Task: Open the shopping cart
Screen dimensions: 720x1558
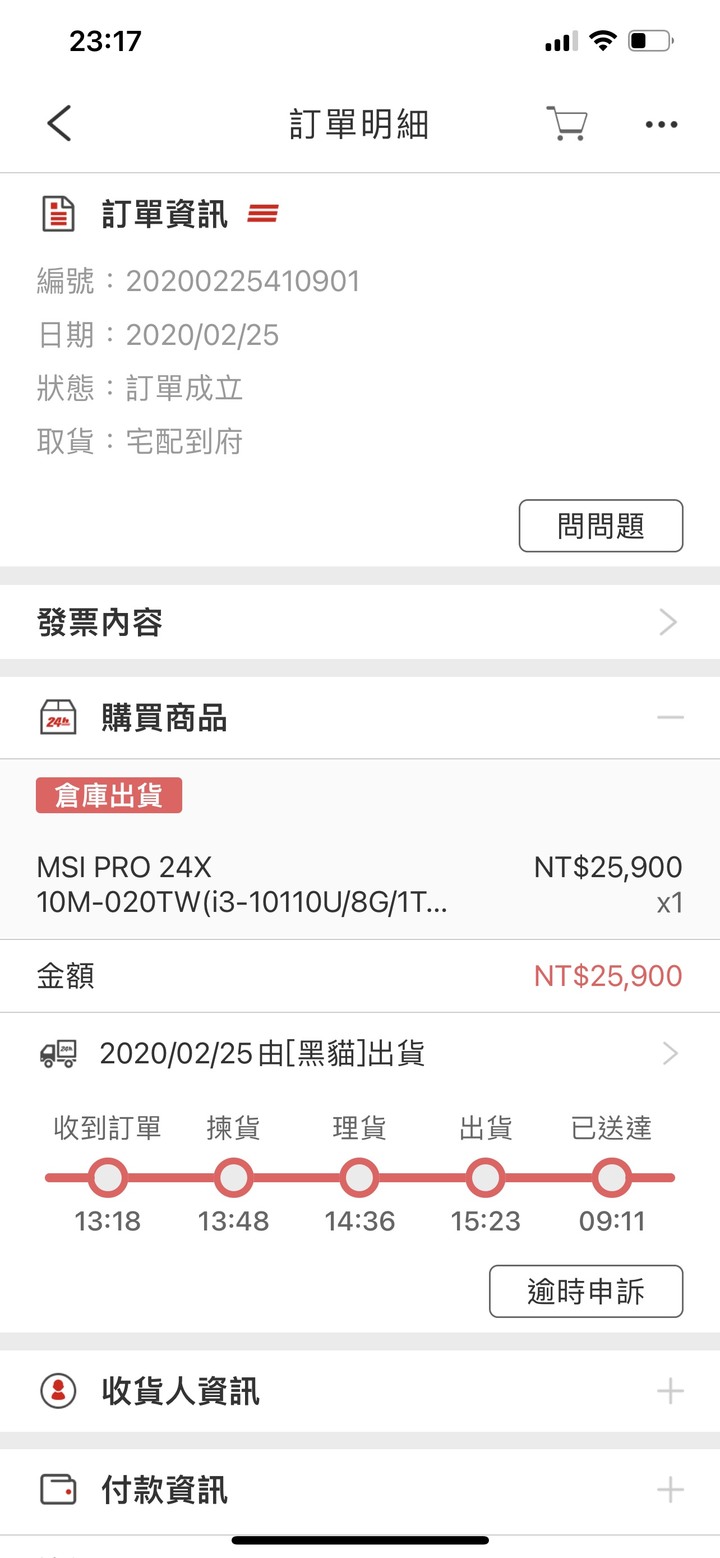Action: (x=566, y=124)
